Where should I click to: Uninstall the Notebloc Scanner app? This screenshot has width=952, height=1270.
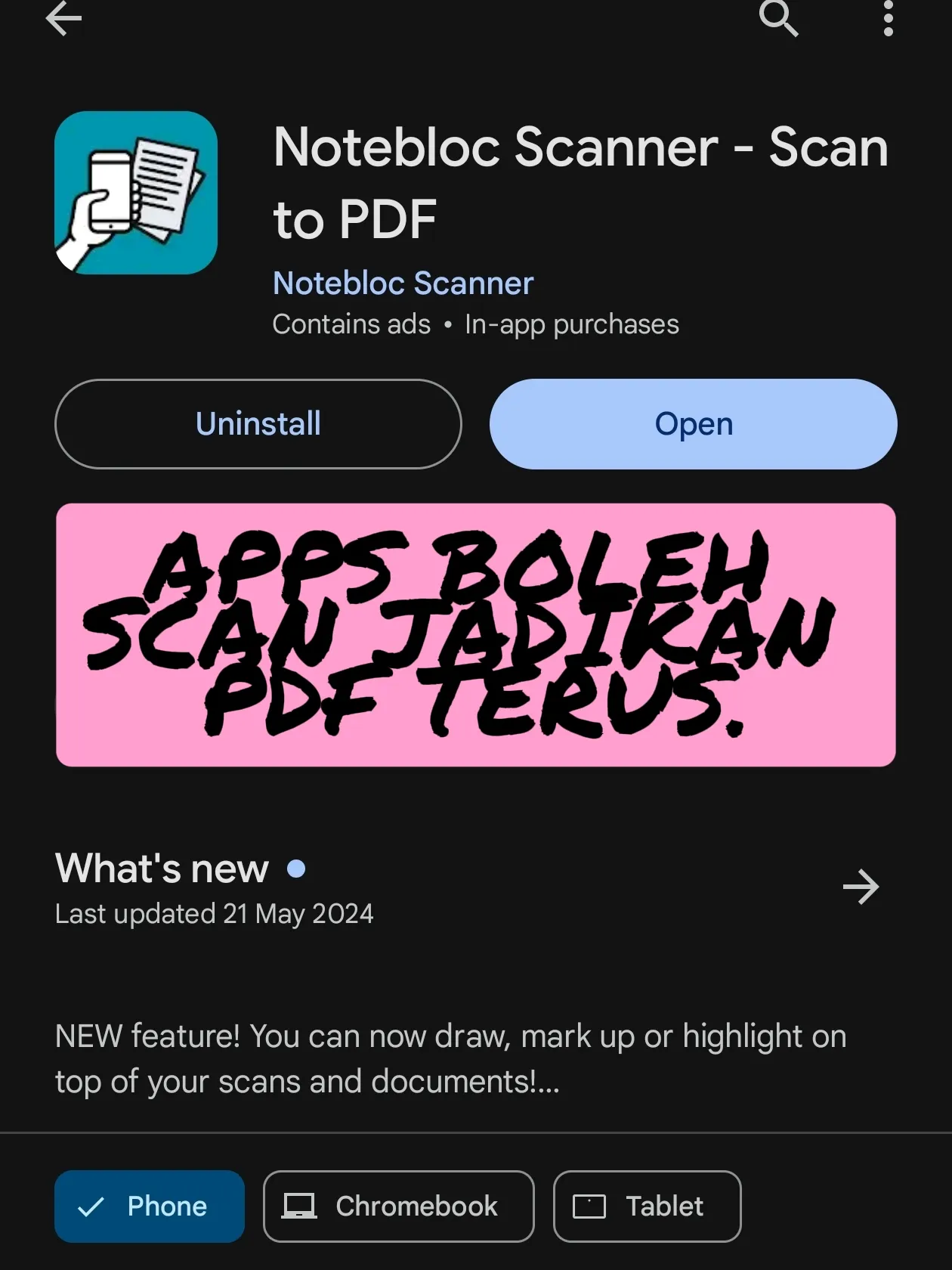(258, 424)
